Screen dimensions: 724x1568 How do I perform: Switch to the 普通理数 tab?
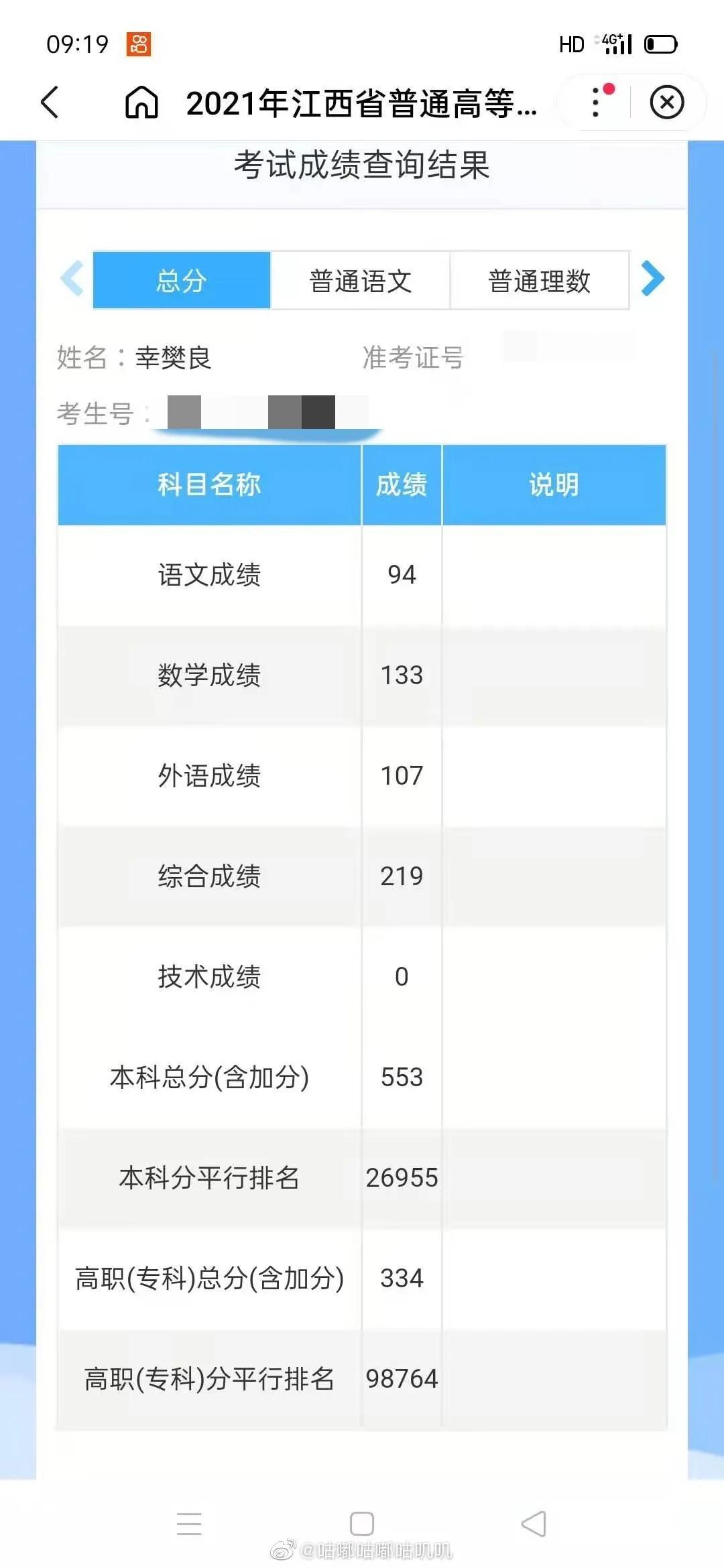[x=539, y=280]
